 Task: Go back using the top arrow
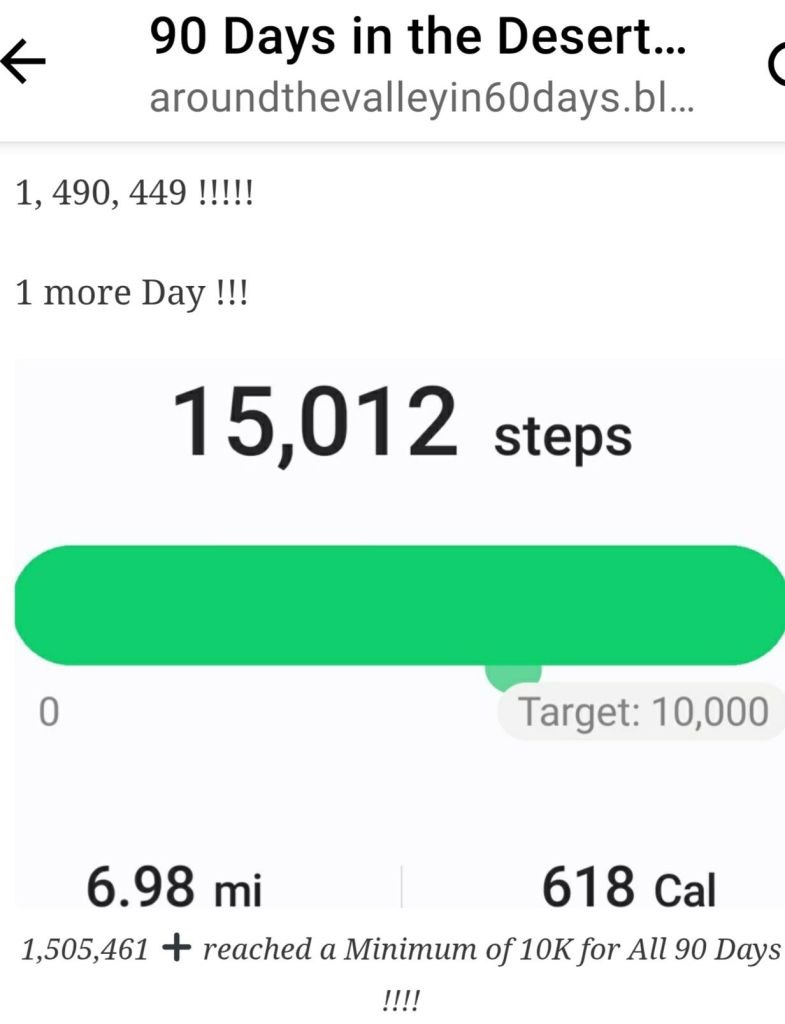pyautogui.click(x=24, y=63)
